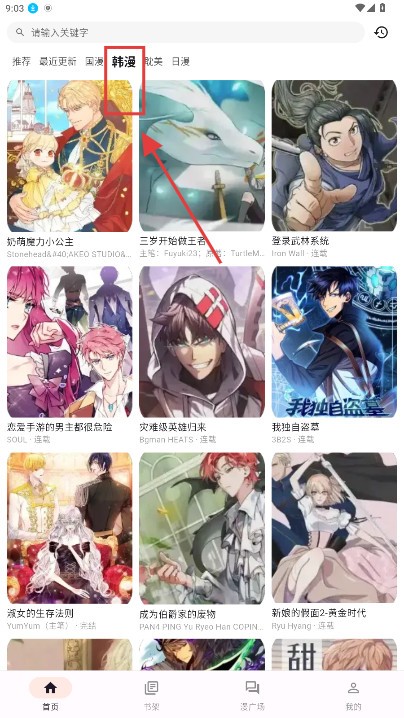This screenshot has height=718, width=404.
Task: Switch to the 最近更新 tab
Action: coord(58,61)
